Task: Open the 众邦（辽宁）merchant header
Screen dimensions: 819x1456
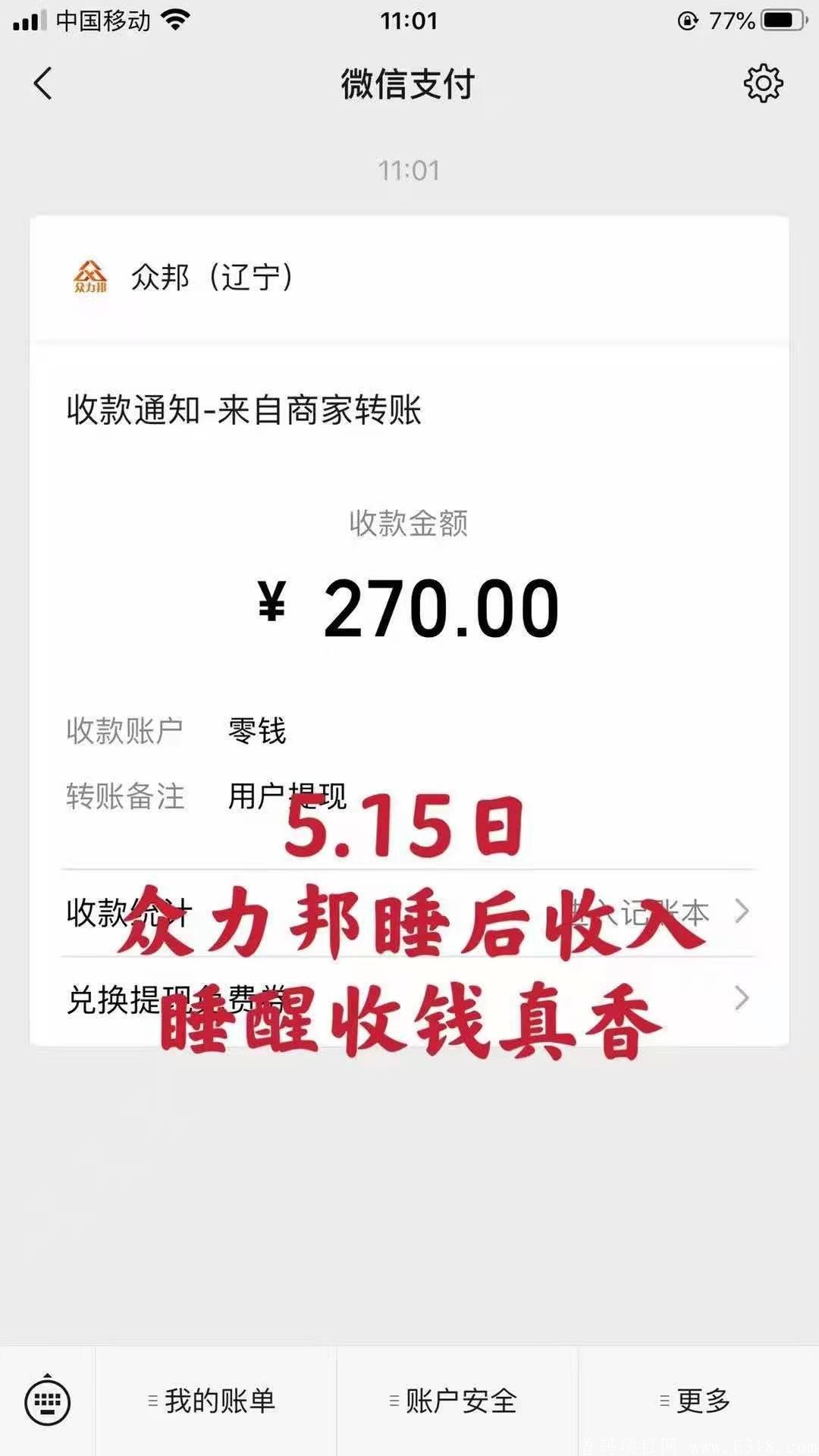Action: (409, 278)
